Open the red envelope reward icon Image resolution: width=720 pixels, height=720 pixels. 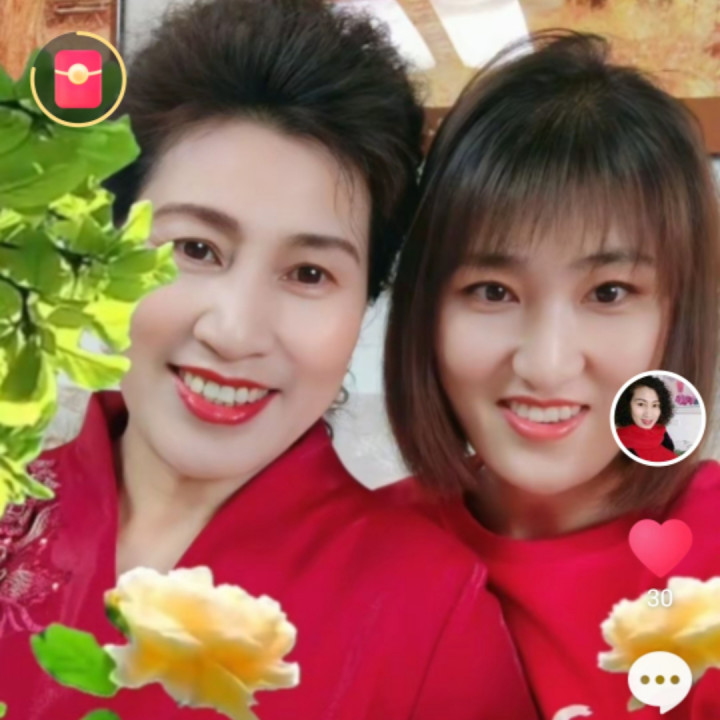pos(78,79)
